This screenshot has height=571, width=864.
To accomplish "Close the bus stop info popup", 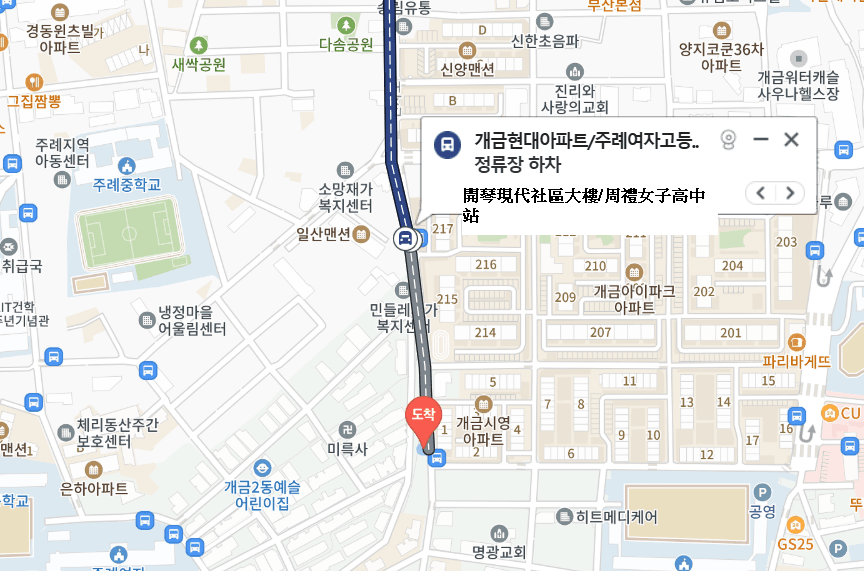I will pos(791,140).
